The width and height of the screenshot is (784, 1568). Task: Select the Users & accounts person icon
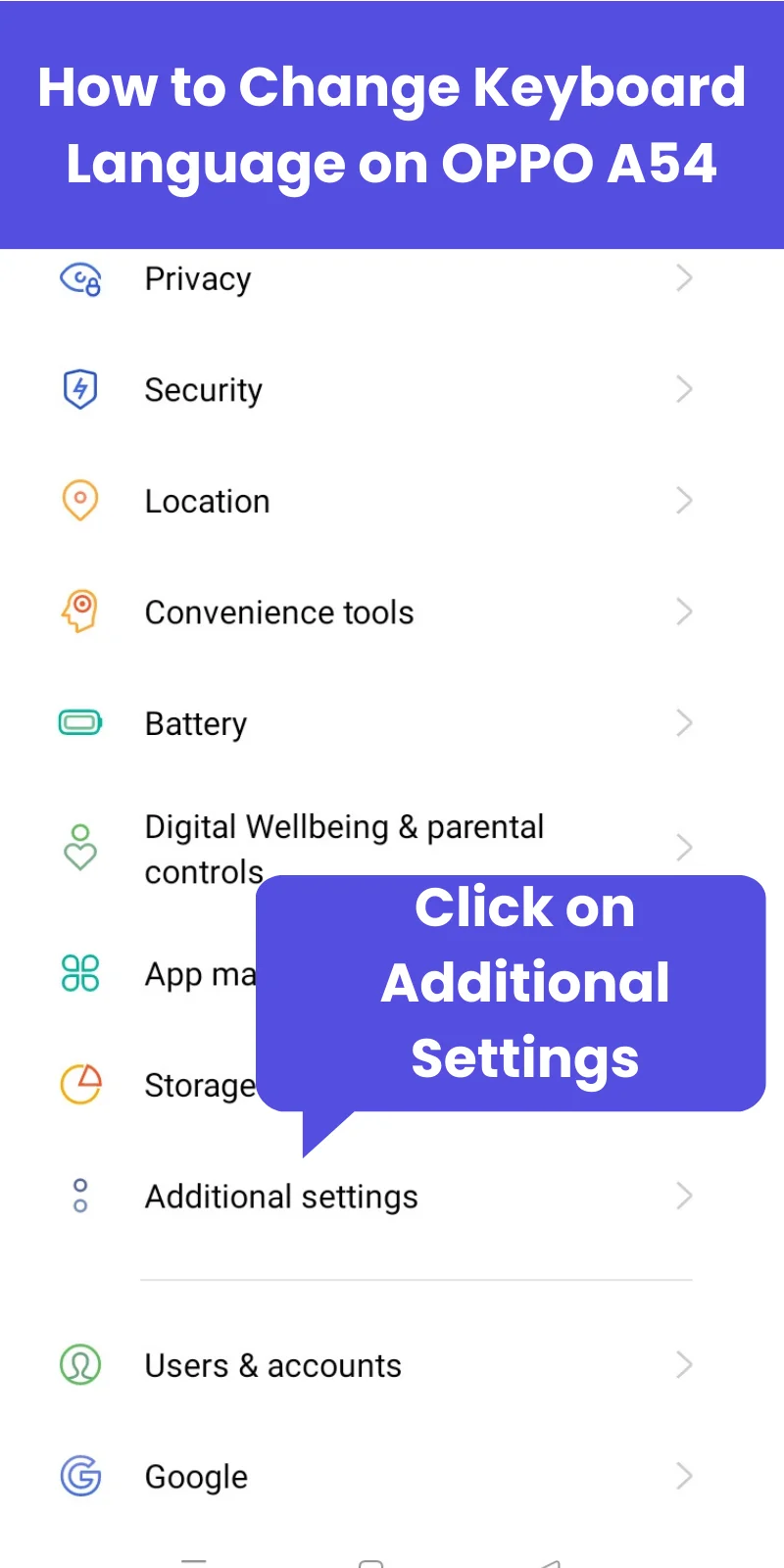point(80,1364)
